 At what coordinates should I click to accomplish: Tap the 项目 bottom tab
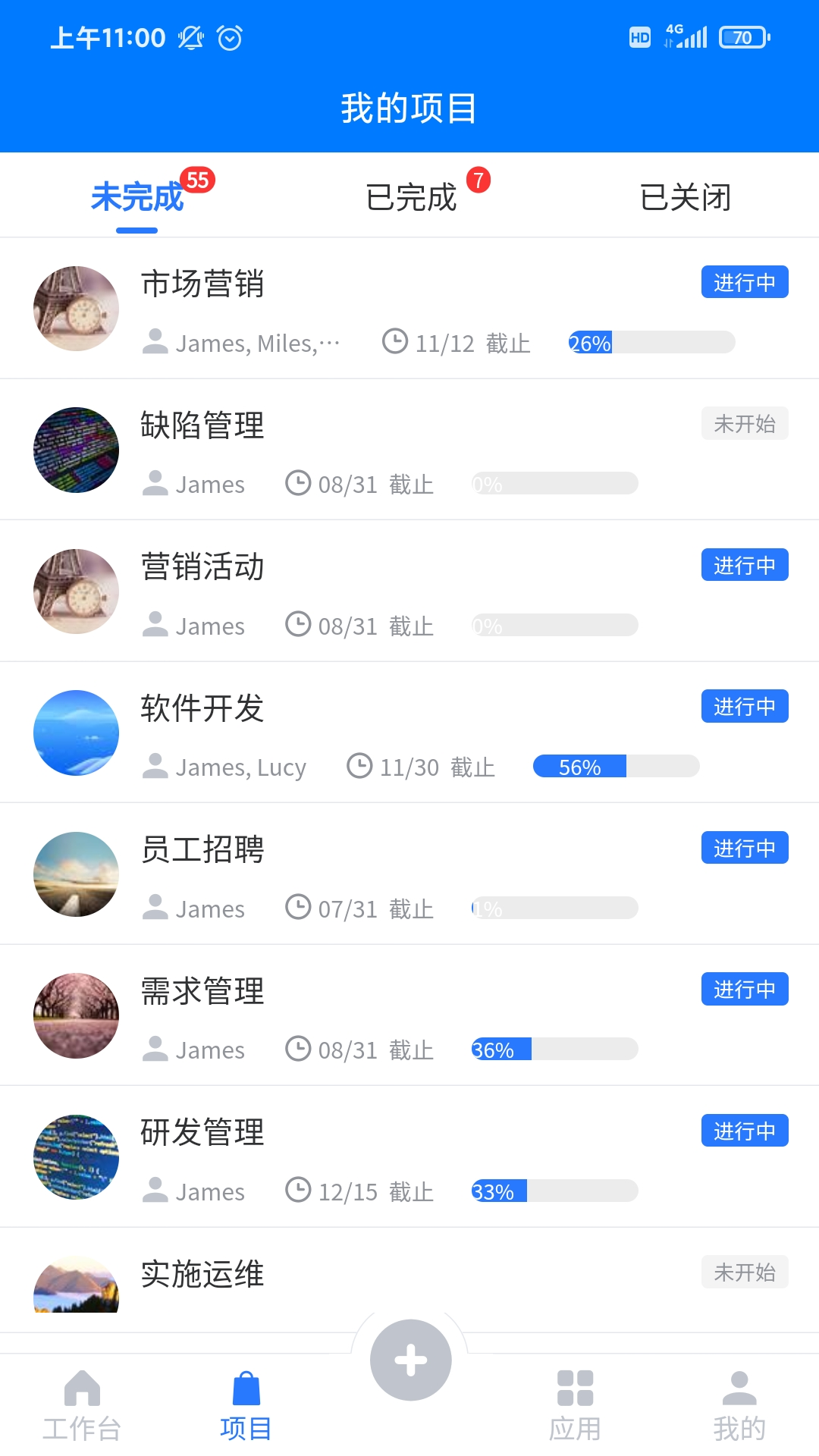(x=246, y=1405)
